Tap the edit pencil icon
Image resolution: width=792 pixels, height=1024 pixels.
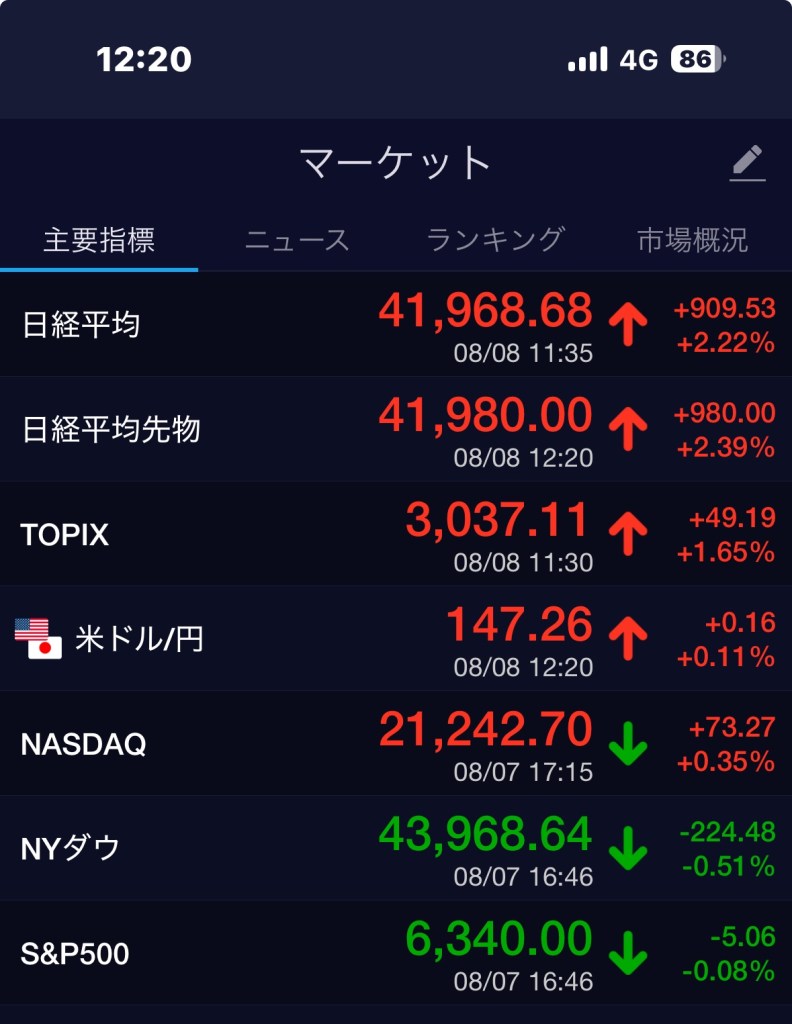click(747, 163)
